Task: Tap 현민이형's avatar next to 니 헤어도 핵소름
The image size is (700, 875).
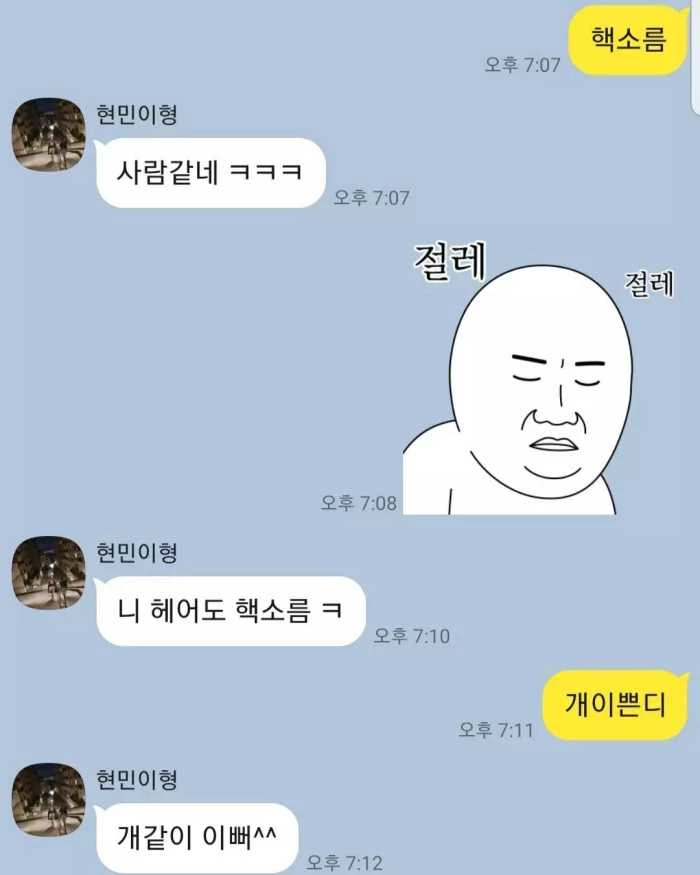Action: tap(48, 573)
